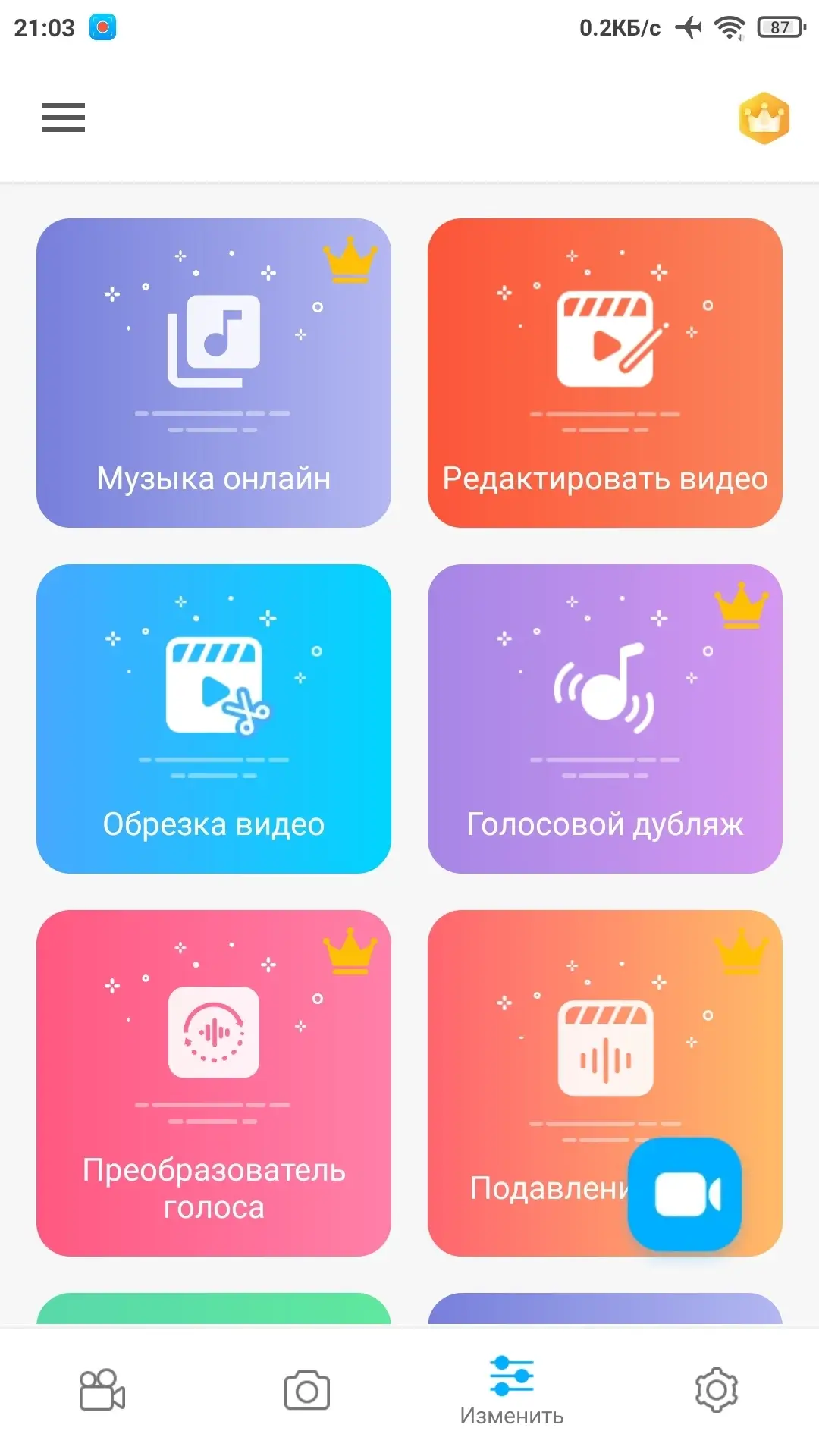
Task: Choose the Преобразователь голоса card
Action: click(x=214, y=1082)
